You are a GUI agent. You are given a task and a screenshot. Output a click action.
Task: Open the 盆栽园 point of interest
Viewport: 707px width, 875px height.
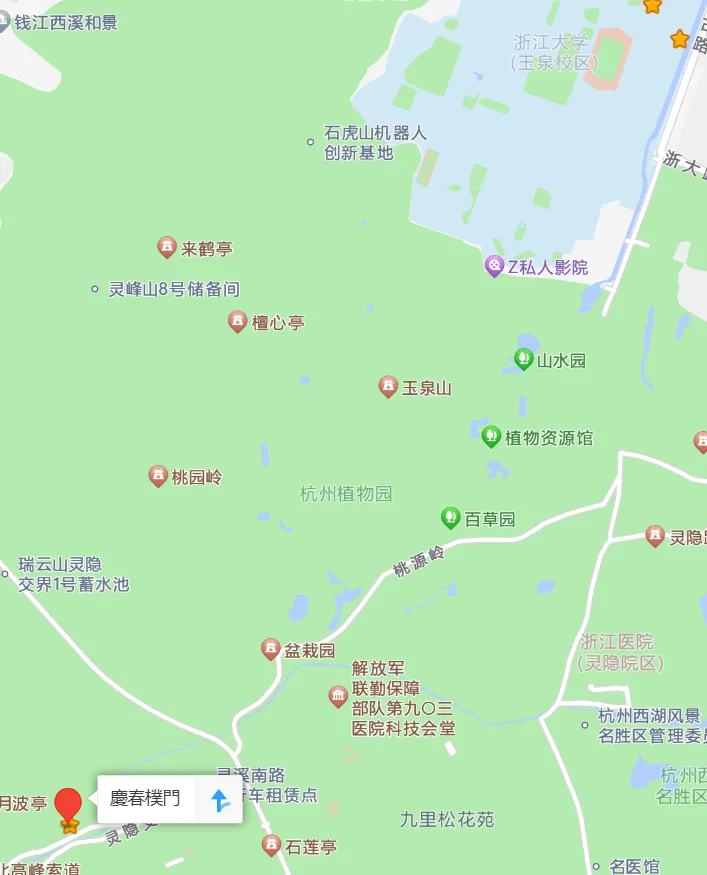270,650
